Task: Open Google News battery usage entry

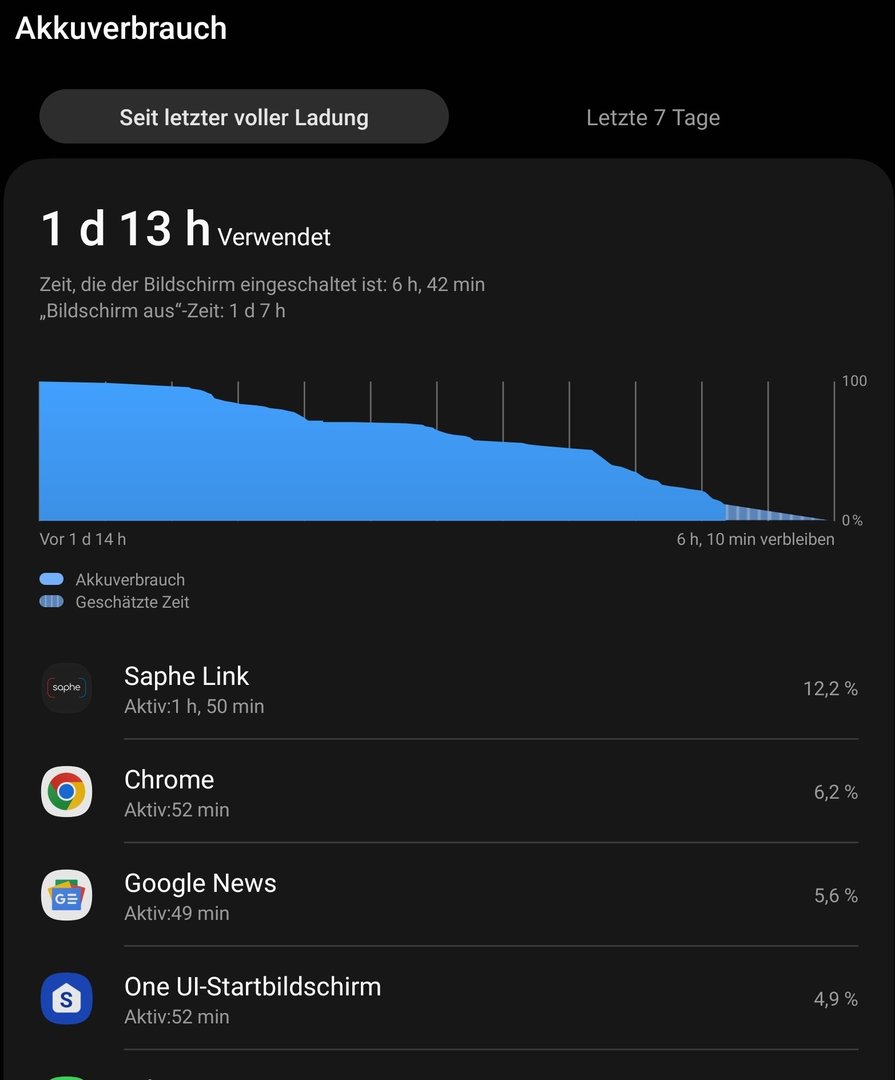Action: pyautogui.click(x=450, y=896)
